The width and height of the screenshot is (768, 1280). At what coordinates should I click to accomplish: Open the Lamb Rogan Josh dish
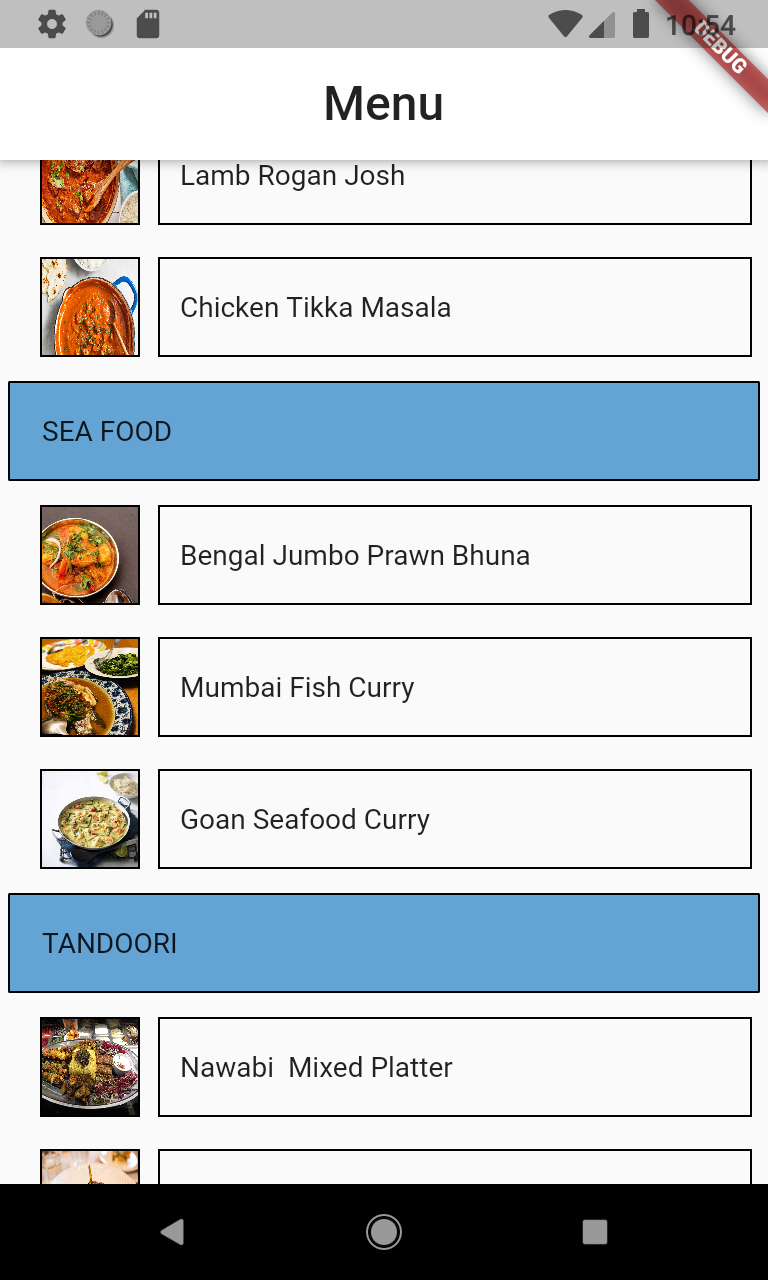coord(454,192)
